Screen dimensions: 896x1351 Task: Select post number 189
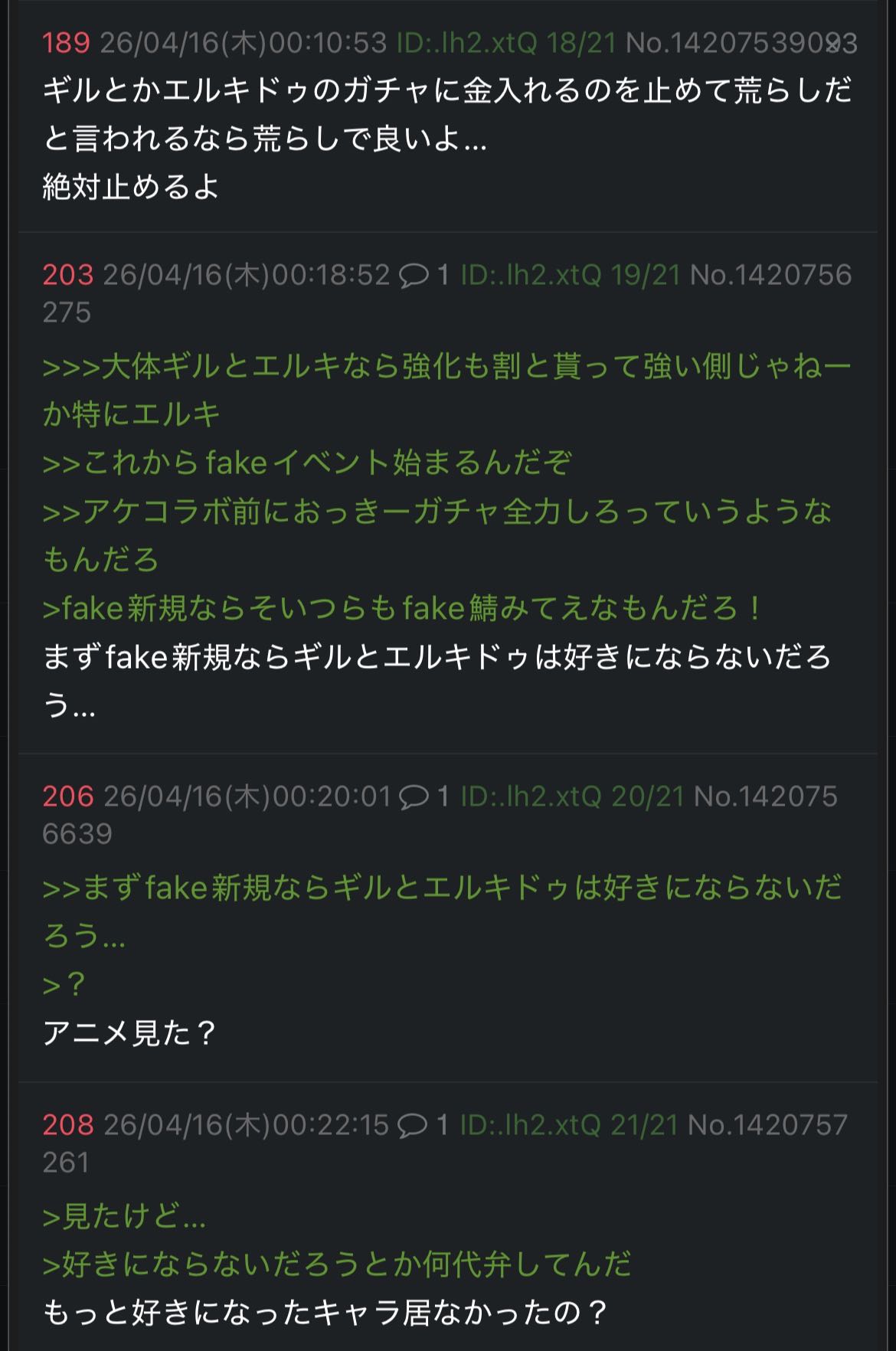pyautogui.click(x=66, y=43)
